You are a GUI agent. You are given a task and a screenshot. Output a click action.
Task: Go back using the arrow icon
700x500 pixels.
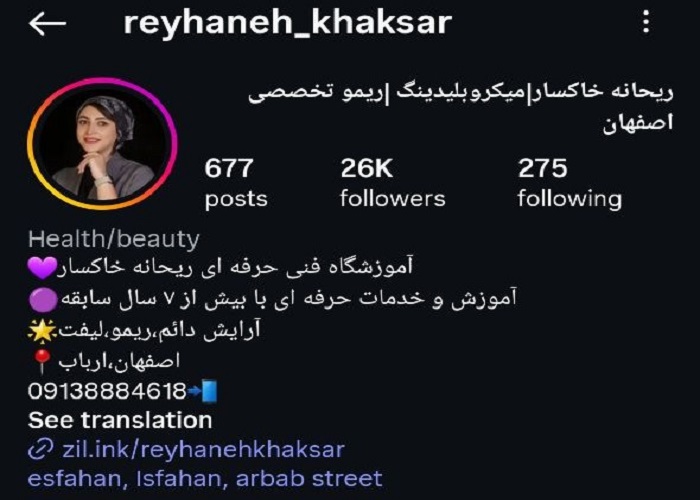point(47,23)
